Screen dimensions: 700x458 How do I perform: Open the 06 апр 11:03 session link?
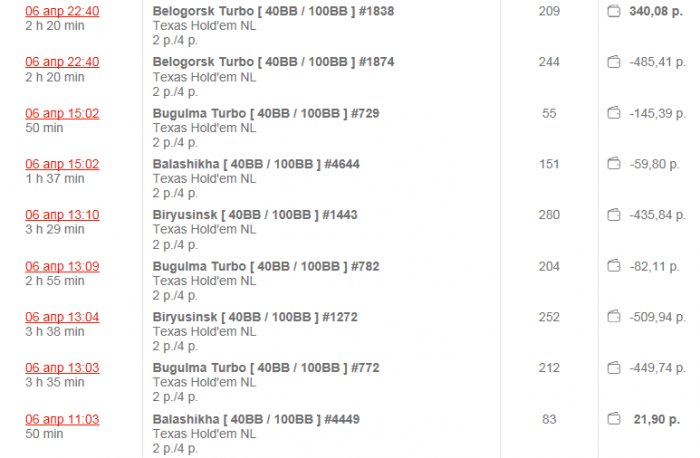click(62, 419)
